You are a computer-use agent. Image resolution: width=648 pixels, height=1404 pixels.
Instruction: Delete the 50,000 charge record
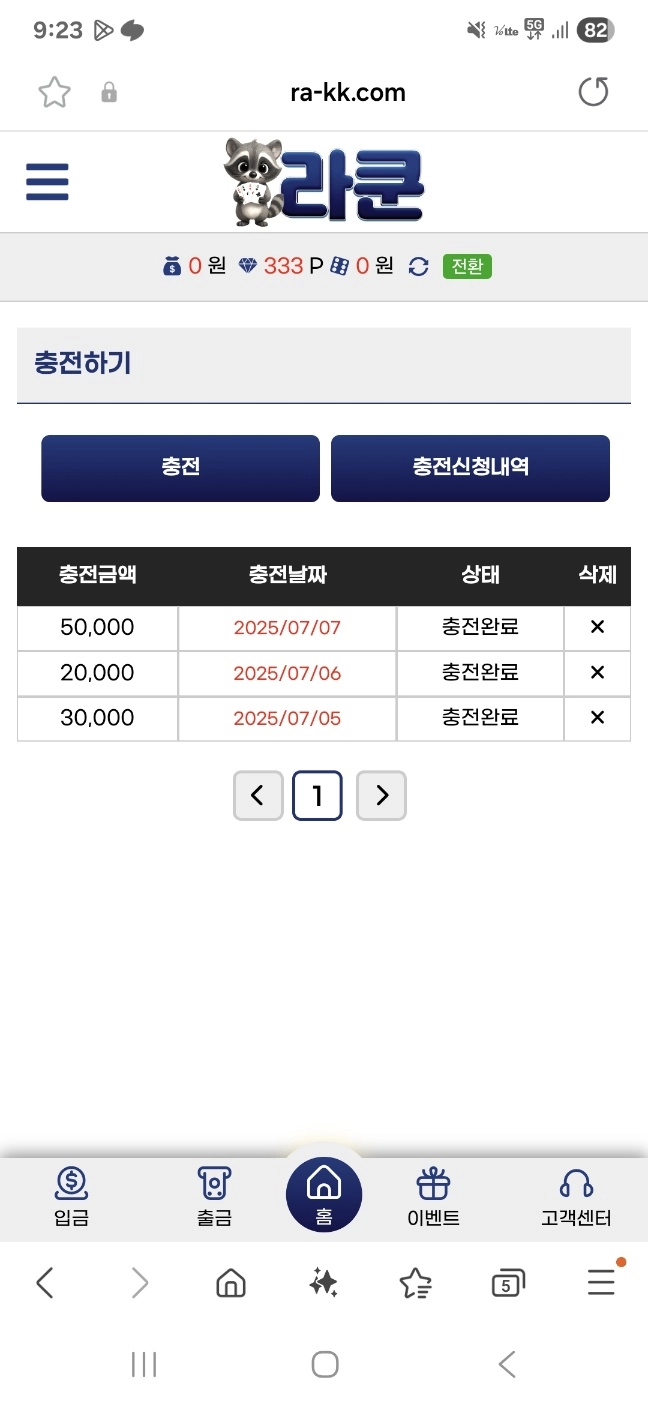pos(597,628)
